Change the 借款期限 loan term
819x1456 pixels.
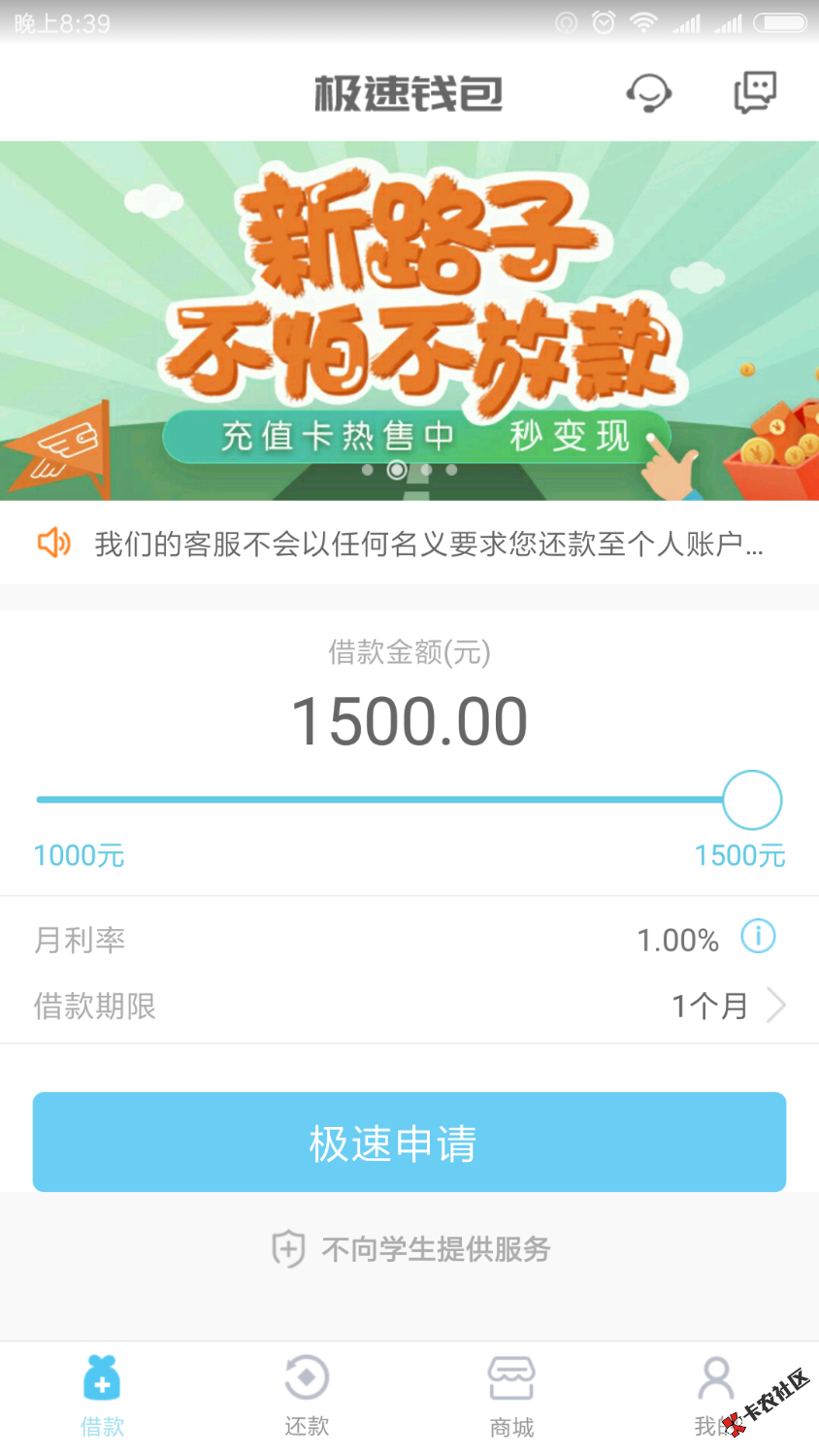point(728,1006)
